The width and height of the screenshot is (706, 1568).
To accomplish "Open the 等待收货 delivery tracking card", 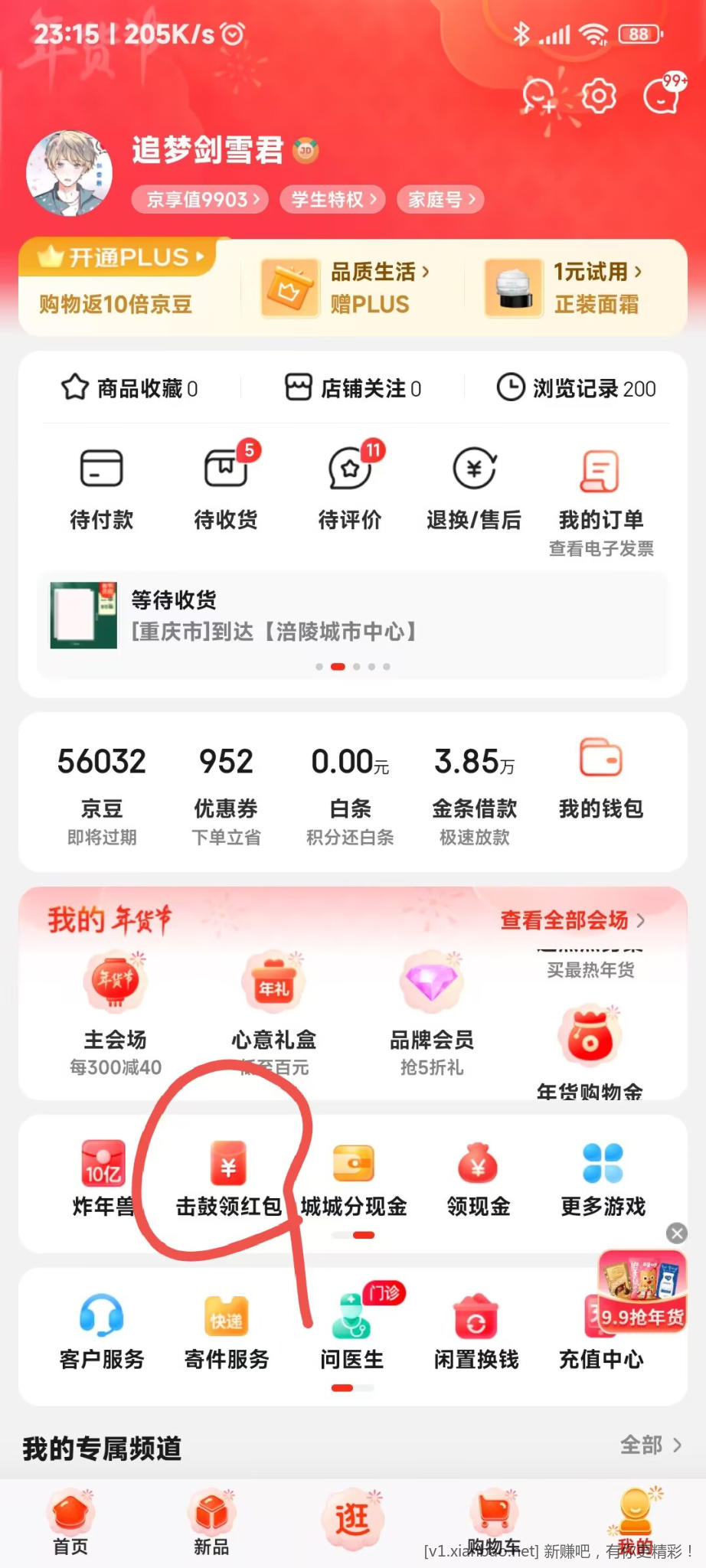I will [352, 616].
